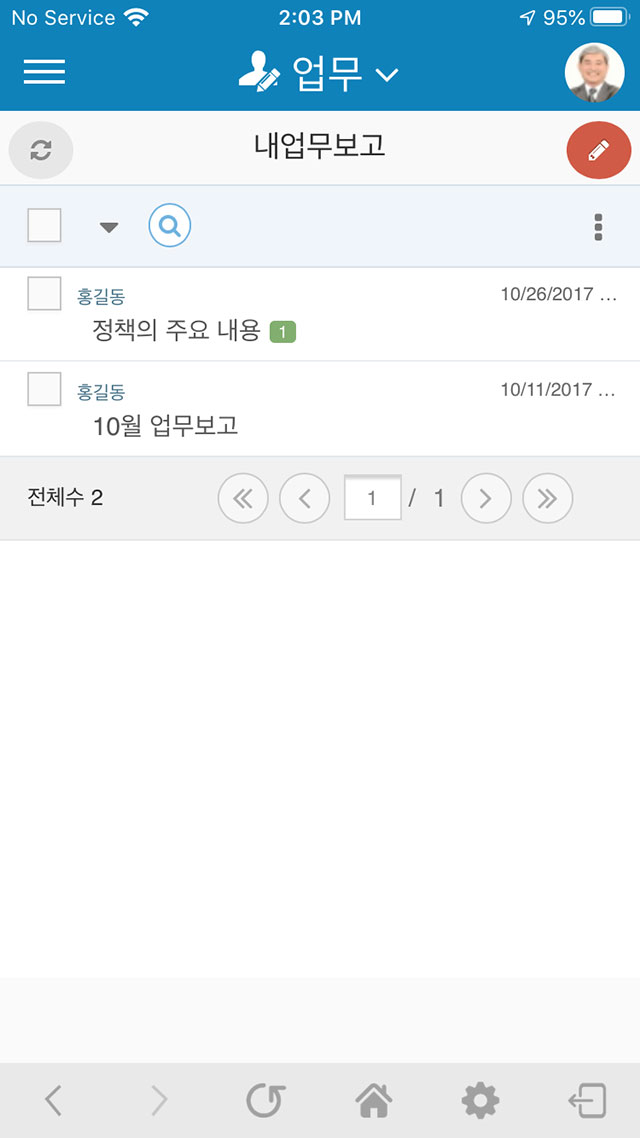Open the hamburger menu drawer

(x=44, y=72)
